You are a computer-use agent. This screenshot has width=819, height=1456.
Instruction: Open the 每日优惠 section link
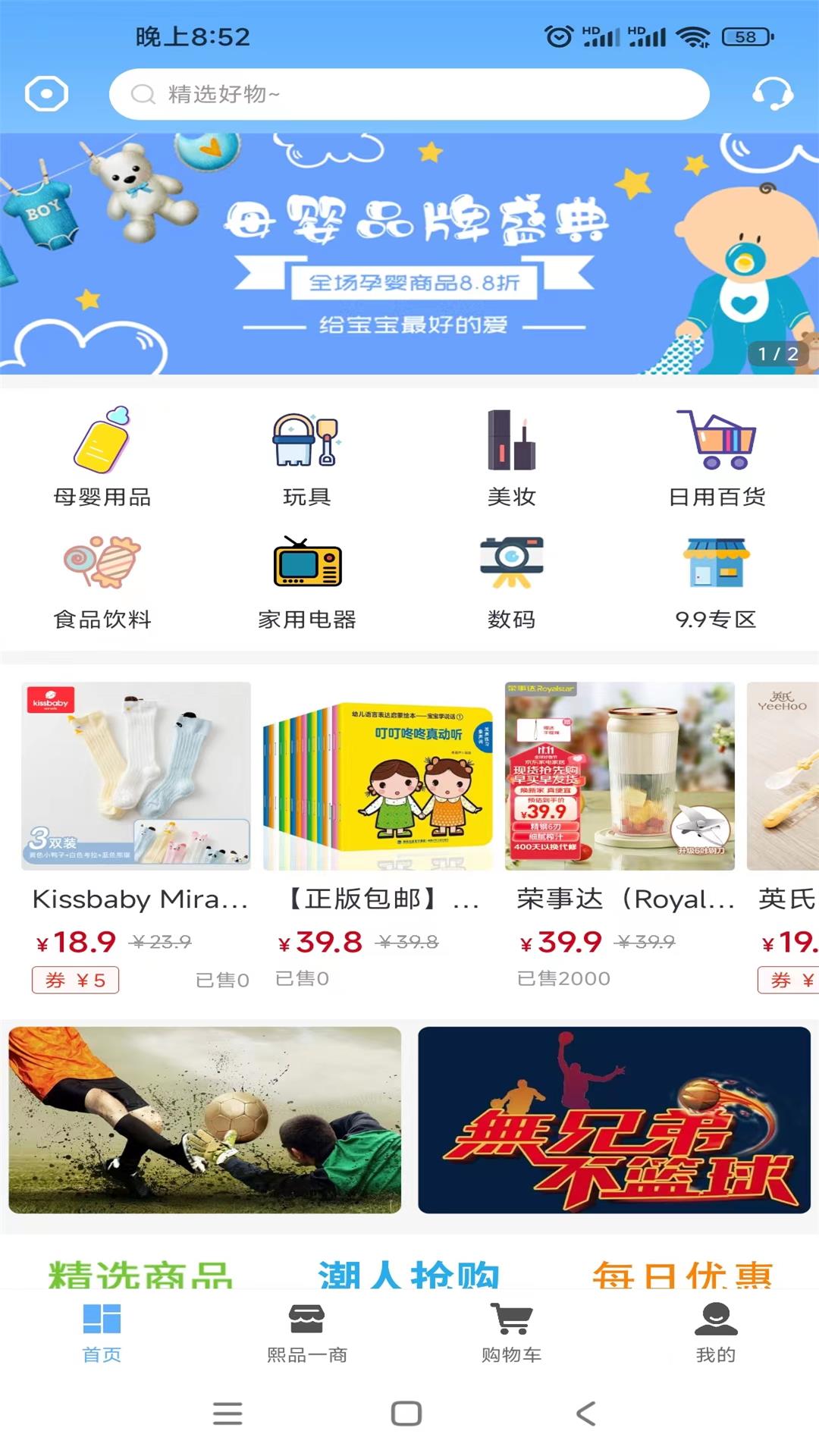tap(685, 1270)
